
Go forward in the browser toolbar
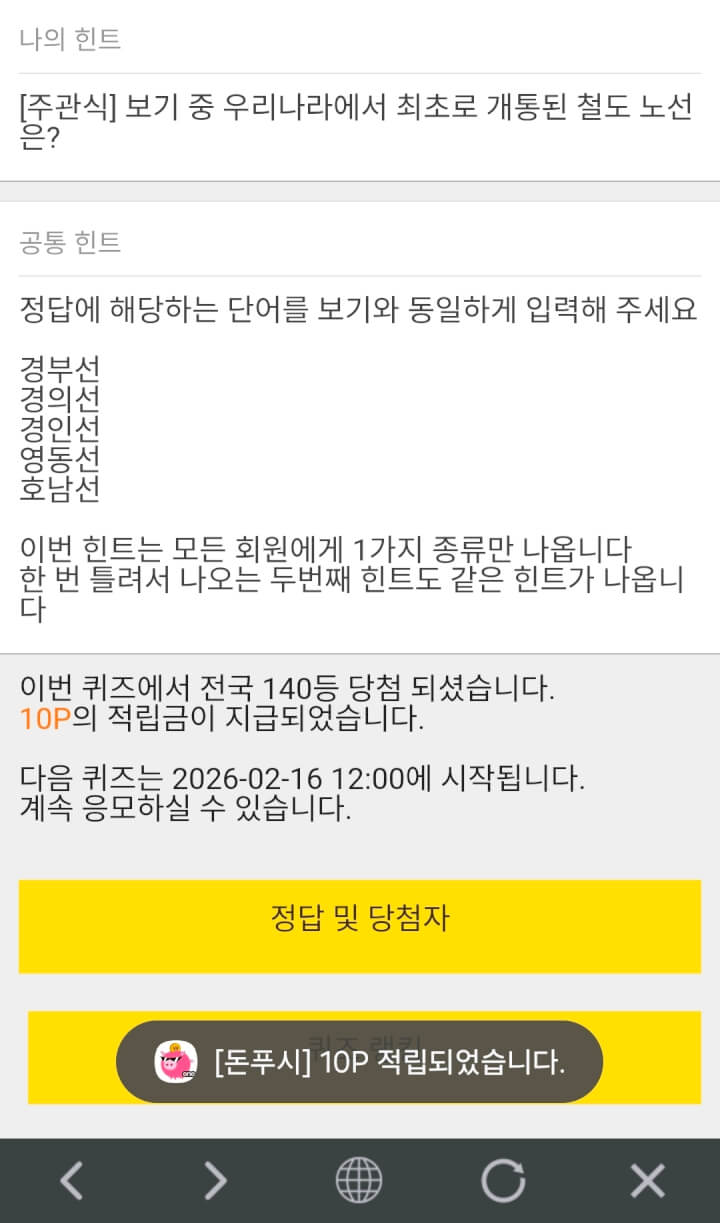[x=215, y=1181]
